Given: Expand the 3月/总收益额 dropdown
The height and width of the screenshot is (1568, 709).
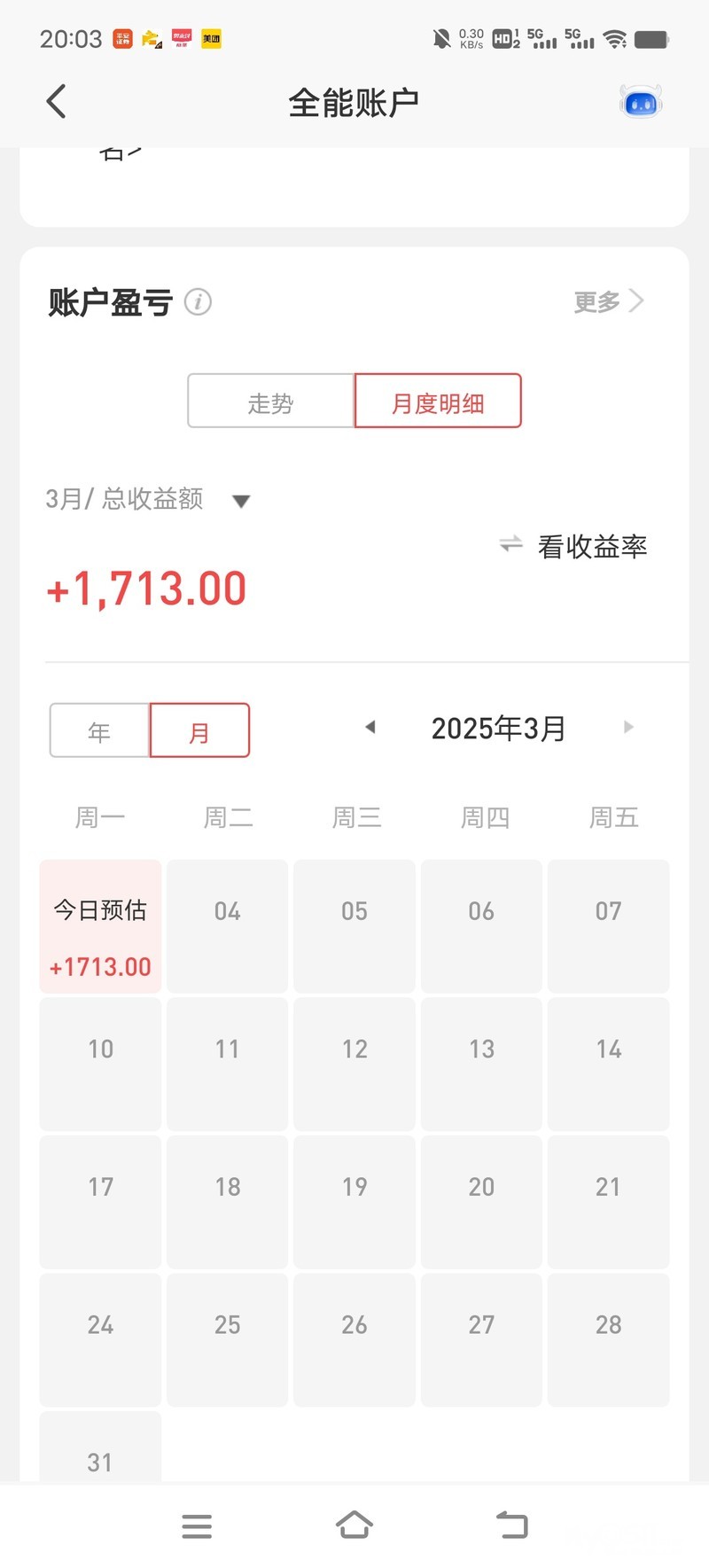Looking at the screenshot, I should 240,501.
